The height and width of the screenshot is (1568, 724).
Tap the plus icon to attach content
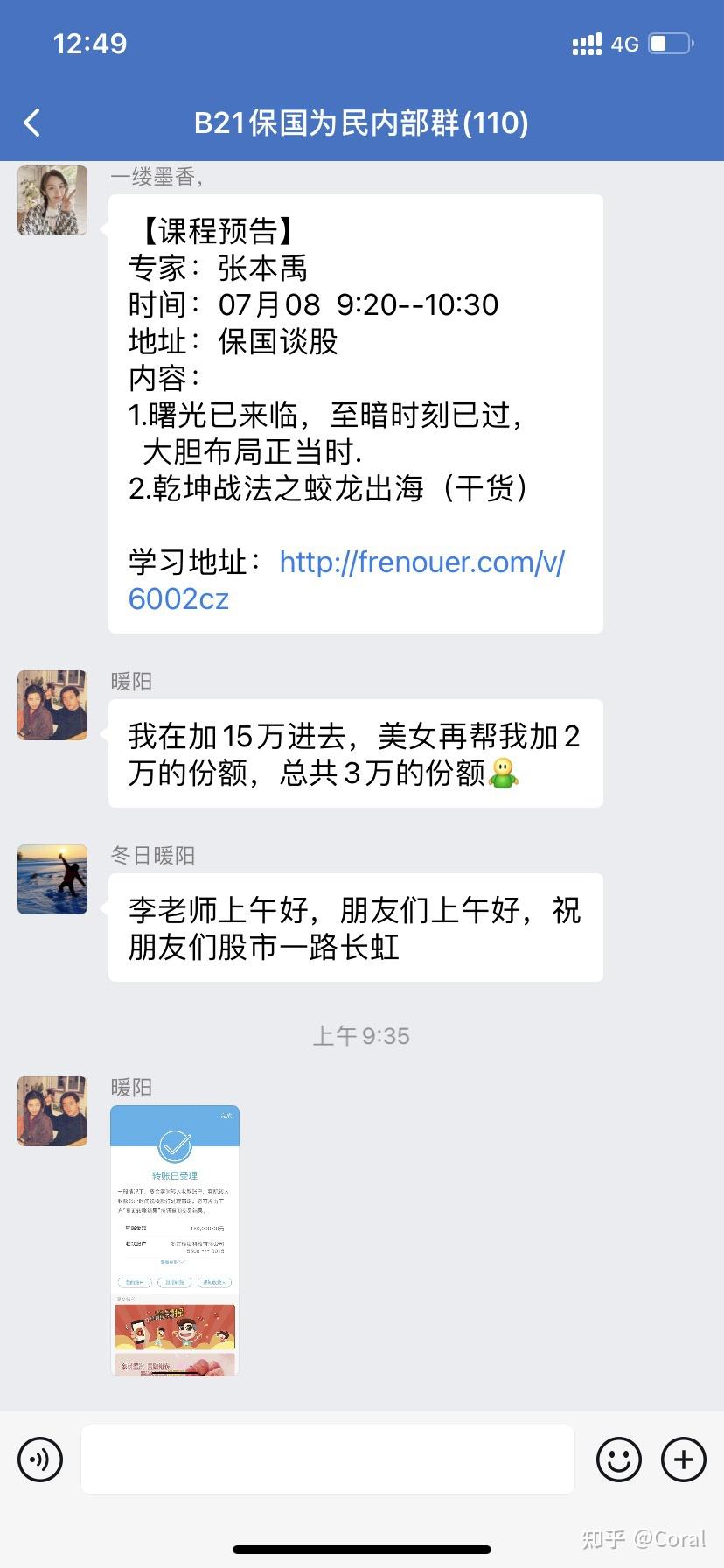click(683, 1459)
